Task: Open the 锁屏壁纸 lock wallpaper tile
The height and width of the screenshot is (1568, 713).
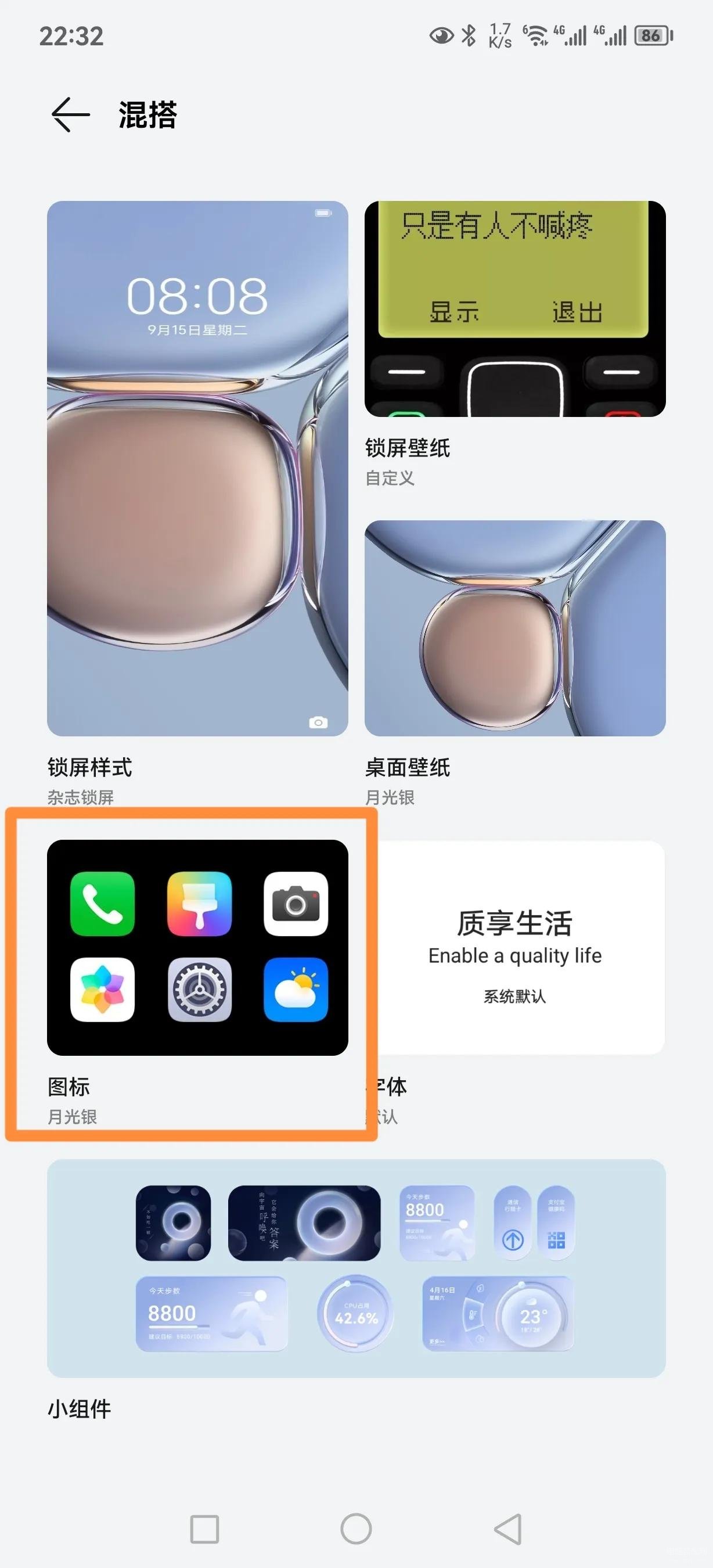Action: coord(514,308)
